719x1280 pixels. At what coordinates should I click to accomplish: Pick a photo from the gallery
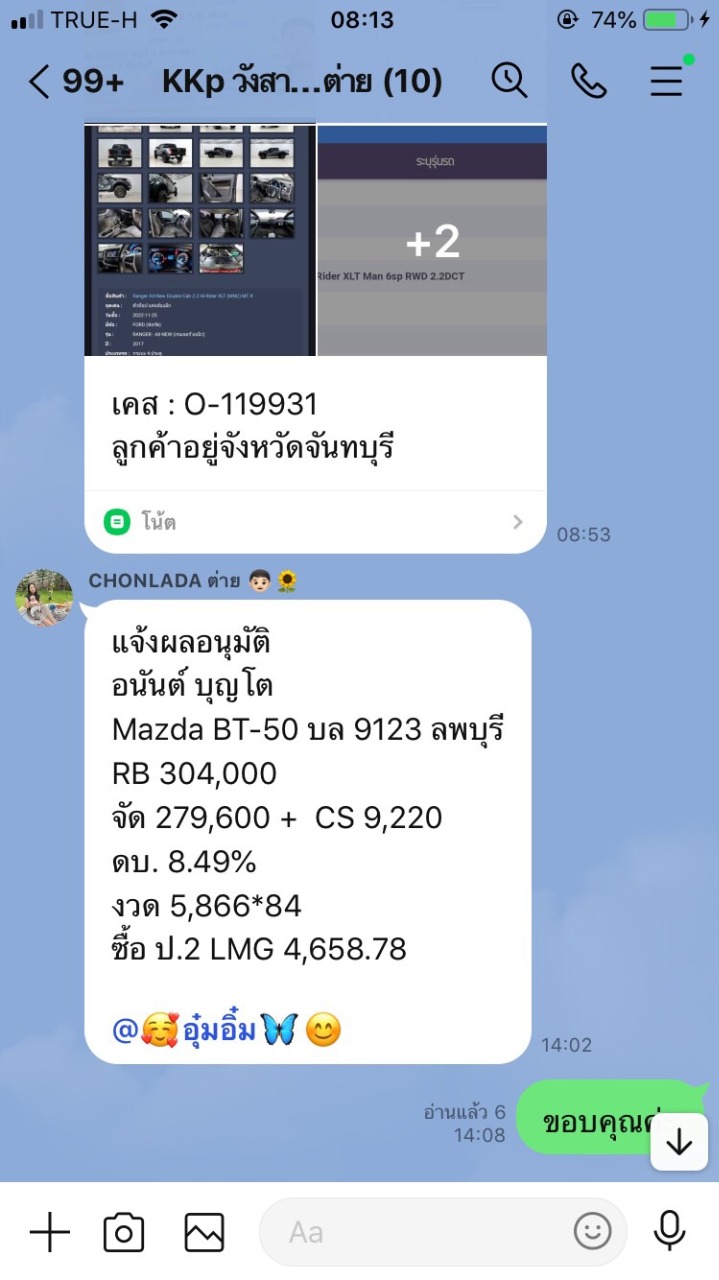point(204,1232)
